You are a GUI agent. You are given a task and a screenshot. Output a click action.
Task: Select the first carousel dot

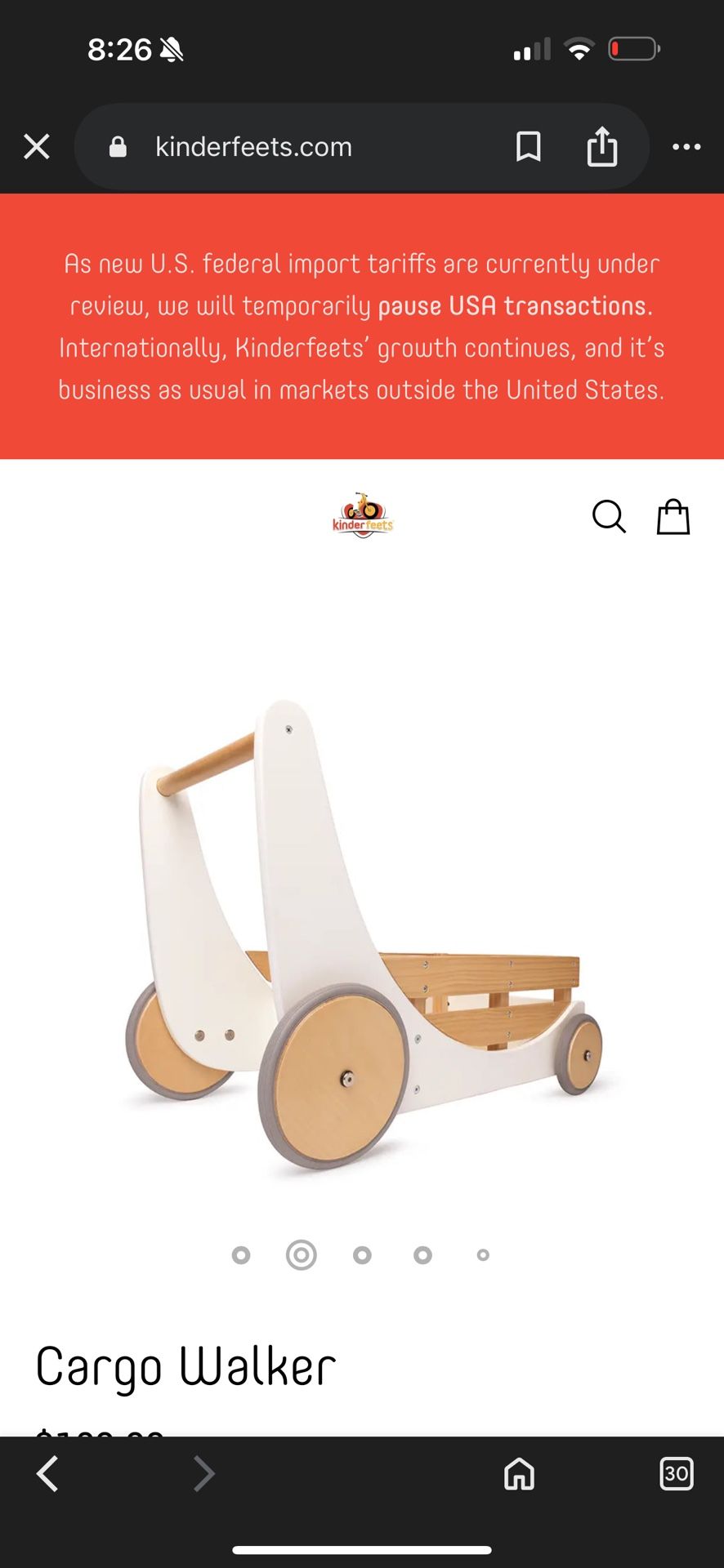click(240, 1254)
